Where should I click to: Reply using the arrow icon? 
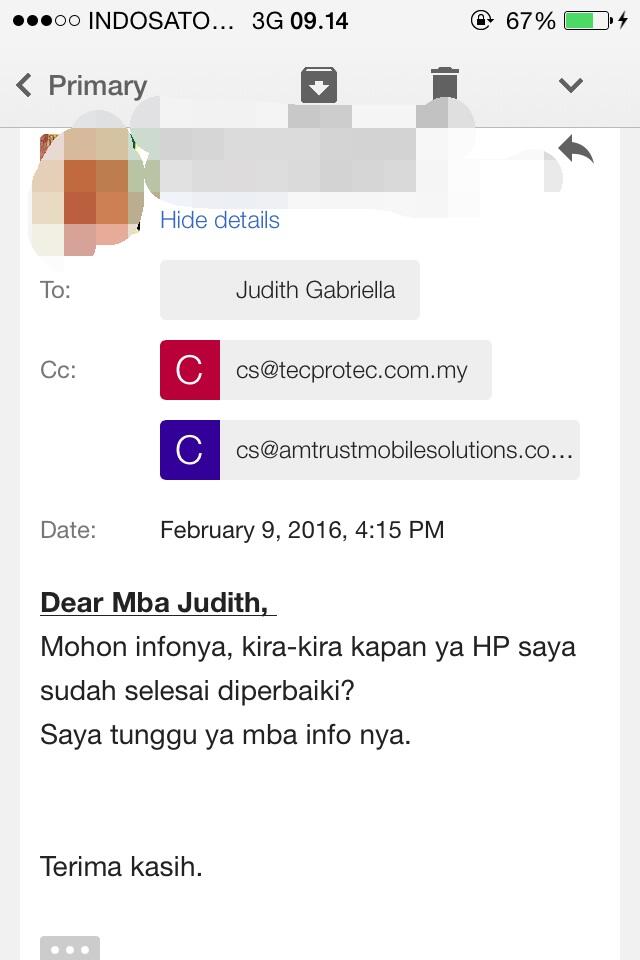coord(576,152)
